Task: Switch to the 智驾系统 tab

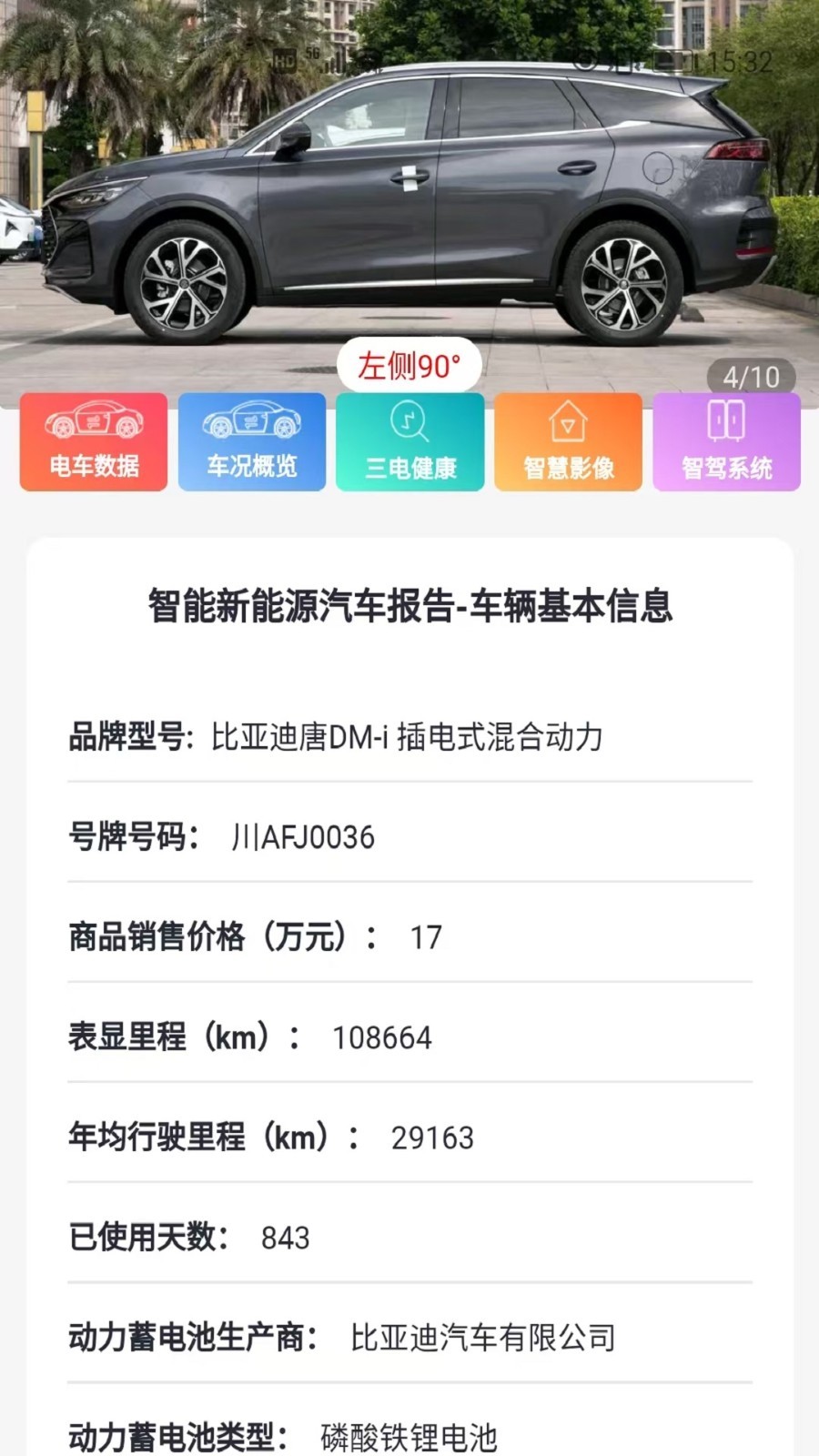Action: [725, 441]
